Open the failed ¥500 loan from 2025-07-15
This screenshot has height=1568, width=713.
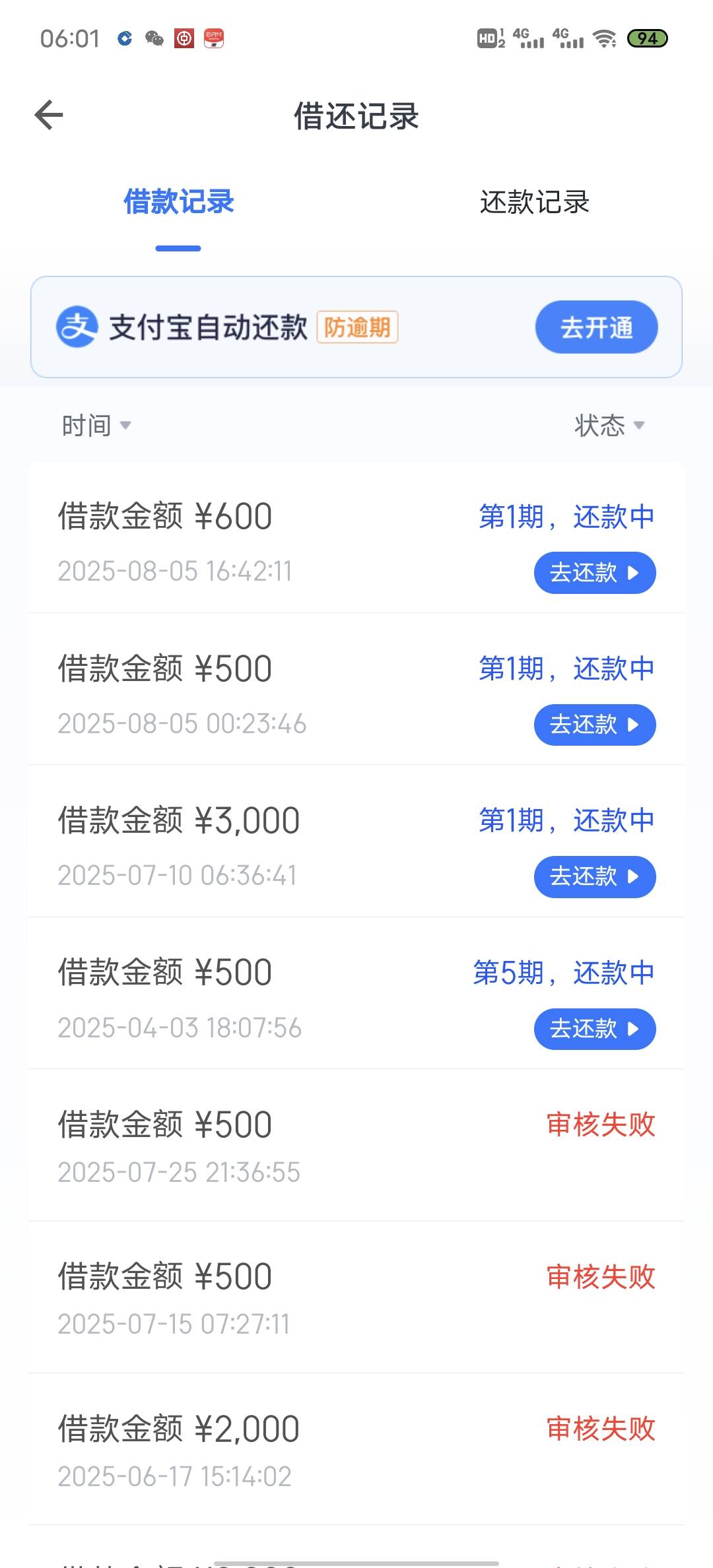356,1297
